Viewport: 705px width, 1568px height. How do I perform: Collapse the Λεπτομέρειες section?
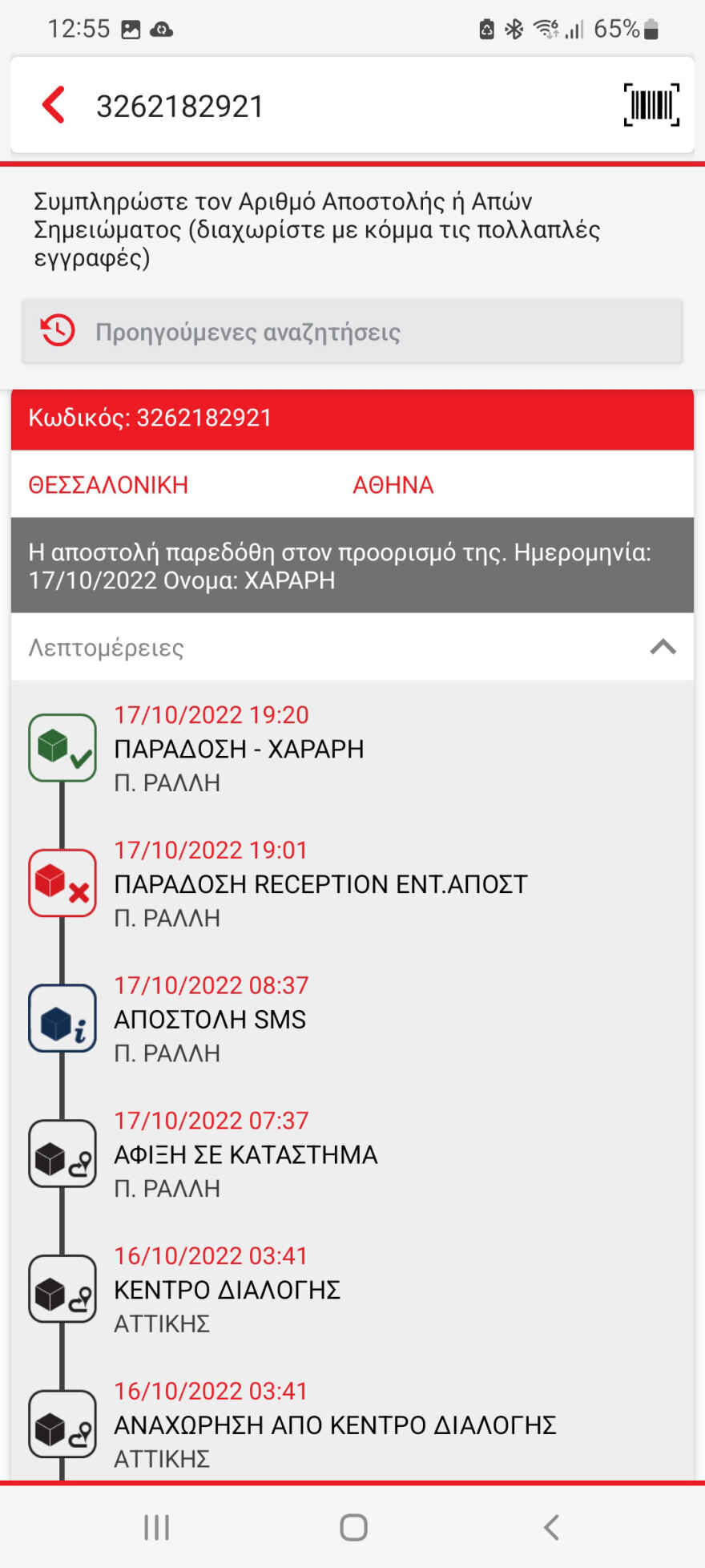pos(662,647)
